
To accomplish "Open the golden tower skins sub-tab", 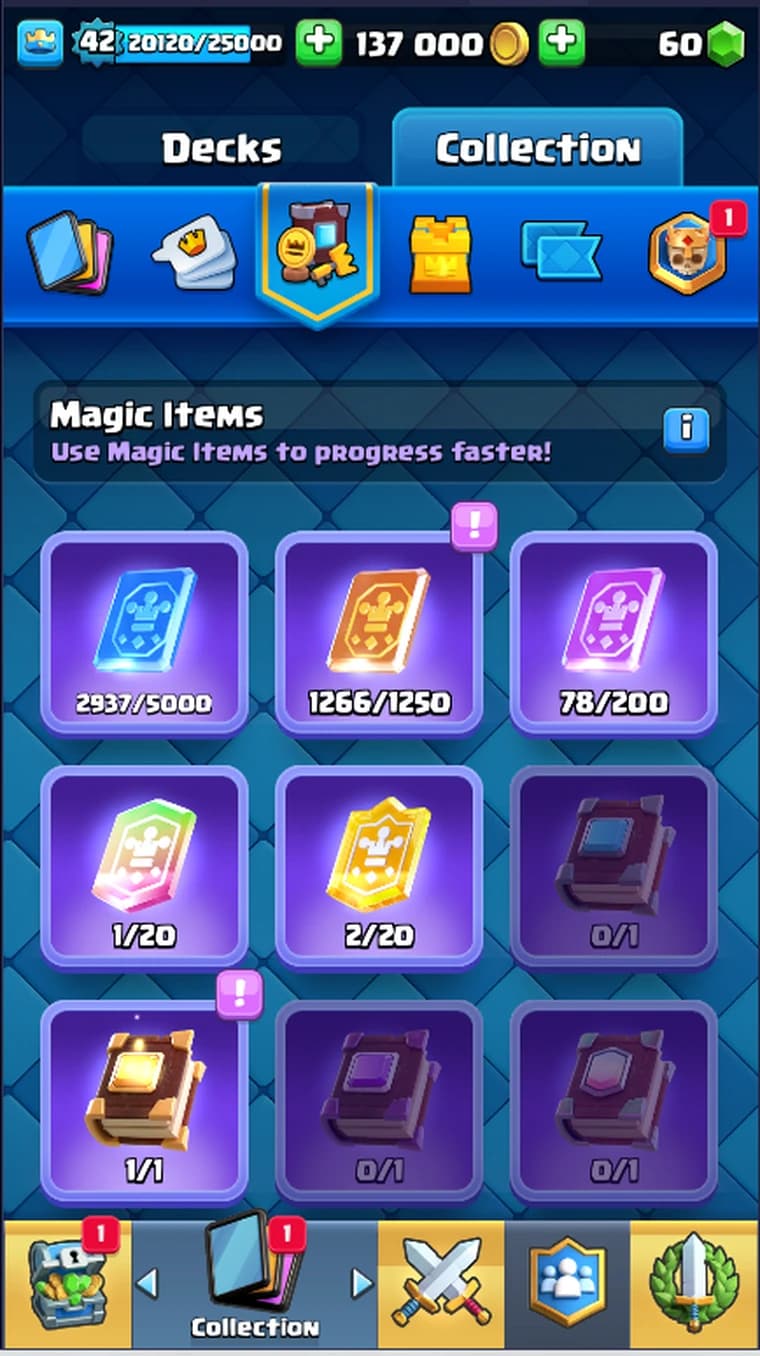I will [438, 252].
